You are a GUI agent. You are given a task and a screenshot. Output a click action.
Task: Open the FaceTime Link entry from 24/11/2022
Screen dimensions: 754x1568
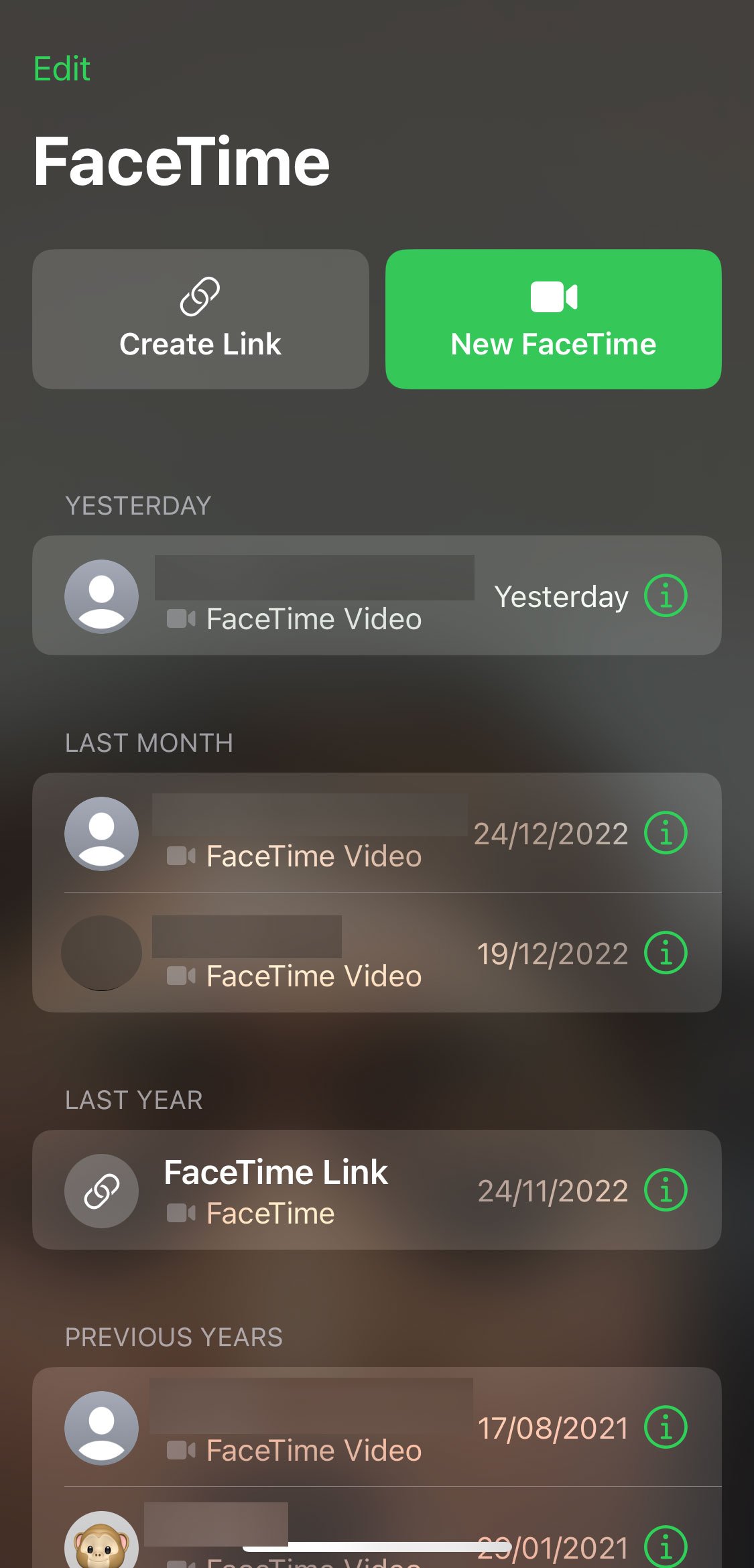tap(314, 1190)
